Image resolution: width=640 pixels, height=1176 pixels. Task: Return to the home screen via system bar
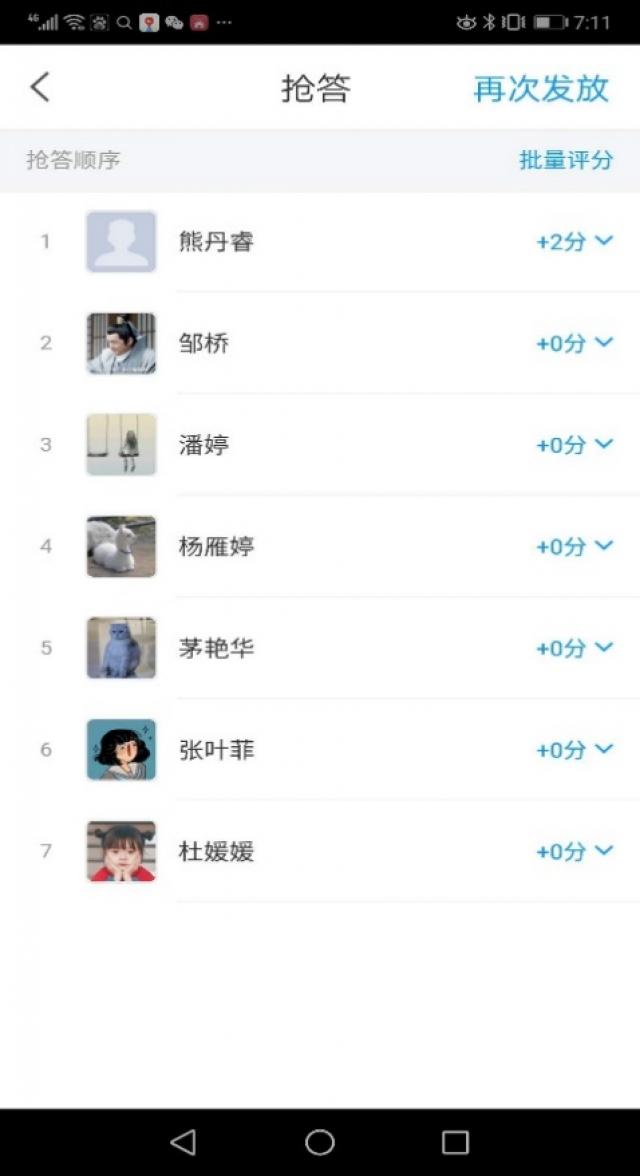click(320, 1142)
